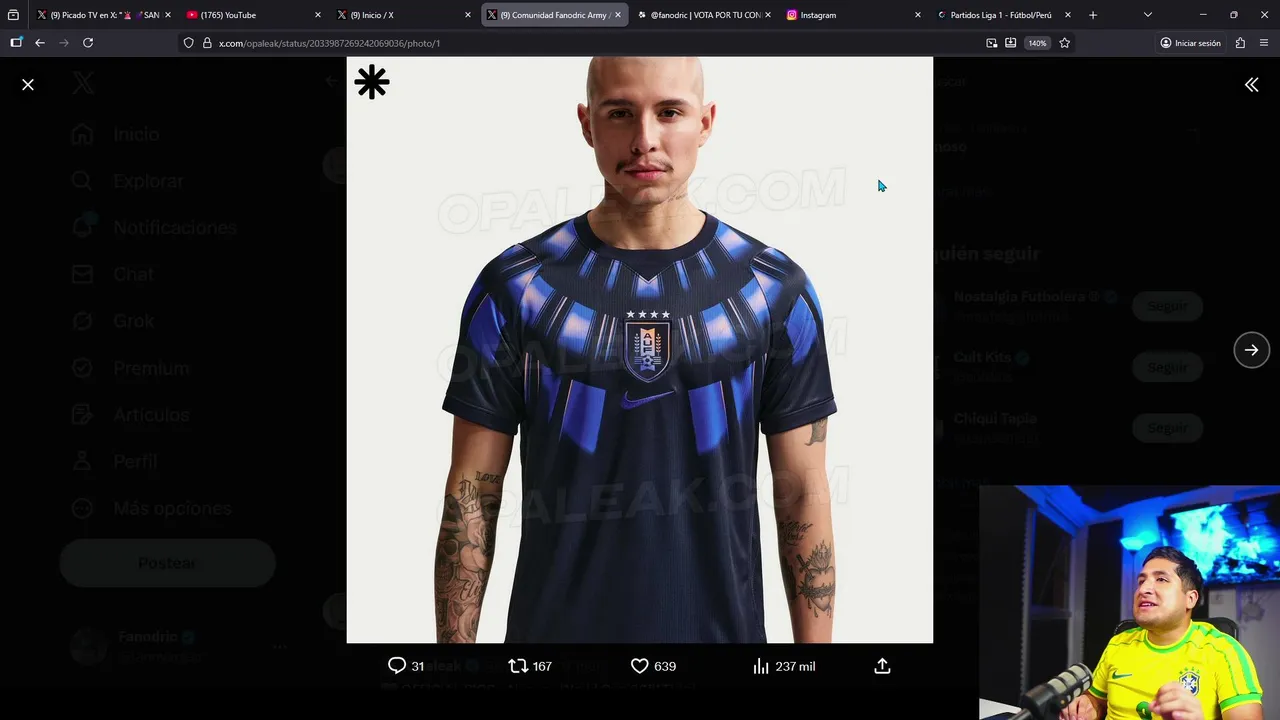
Task: Open the browser menu
Action: coord(1265,43)
